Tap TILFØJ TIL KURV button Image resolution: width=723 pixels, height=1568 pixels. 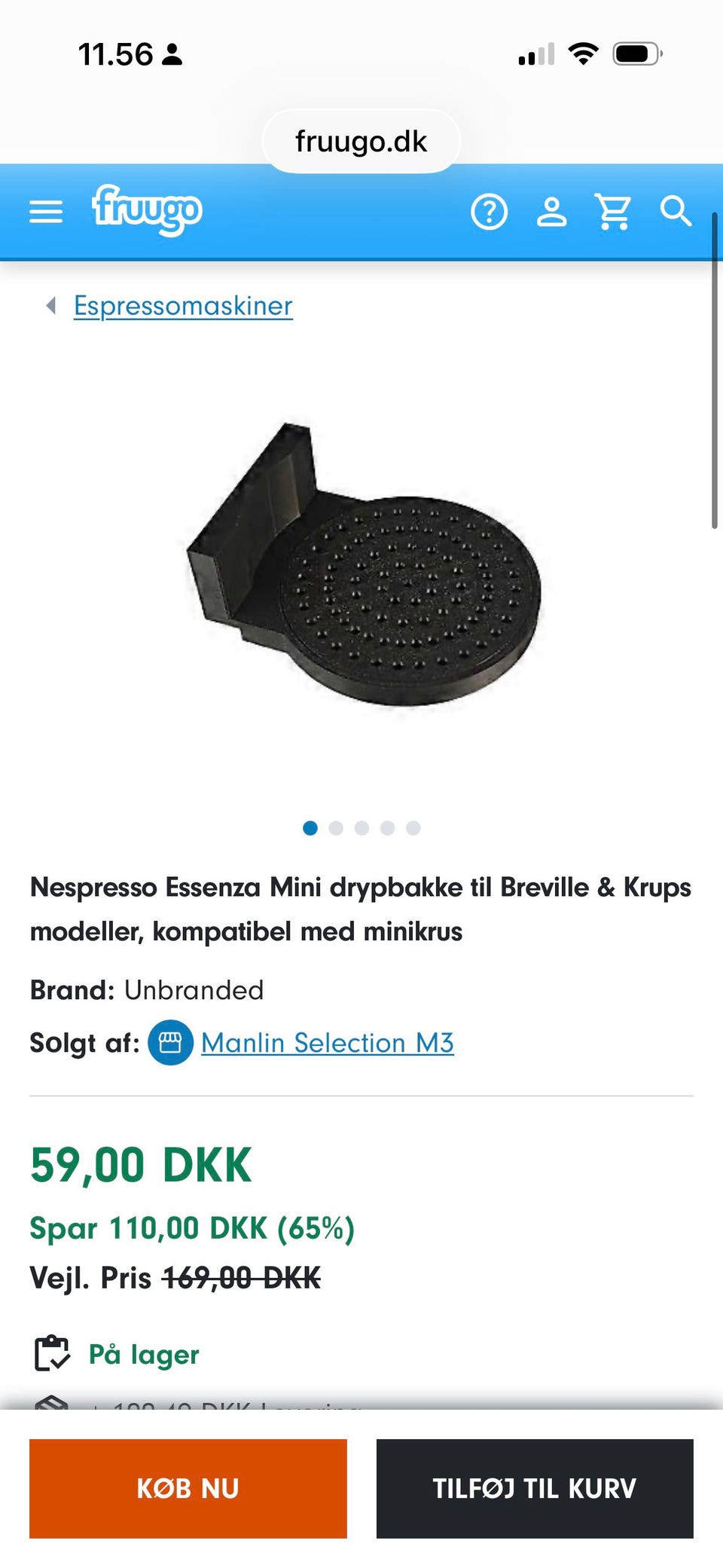535,1488
